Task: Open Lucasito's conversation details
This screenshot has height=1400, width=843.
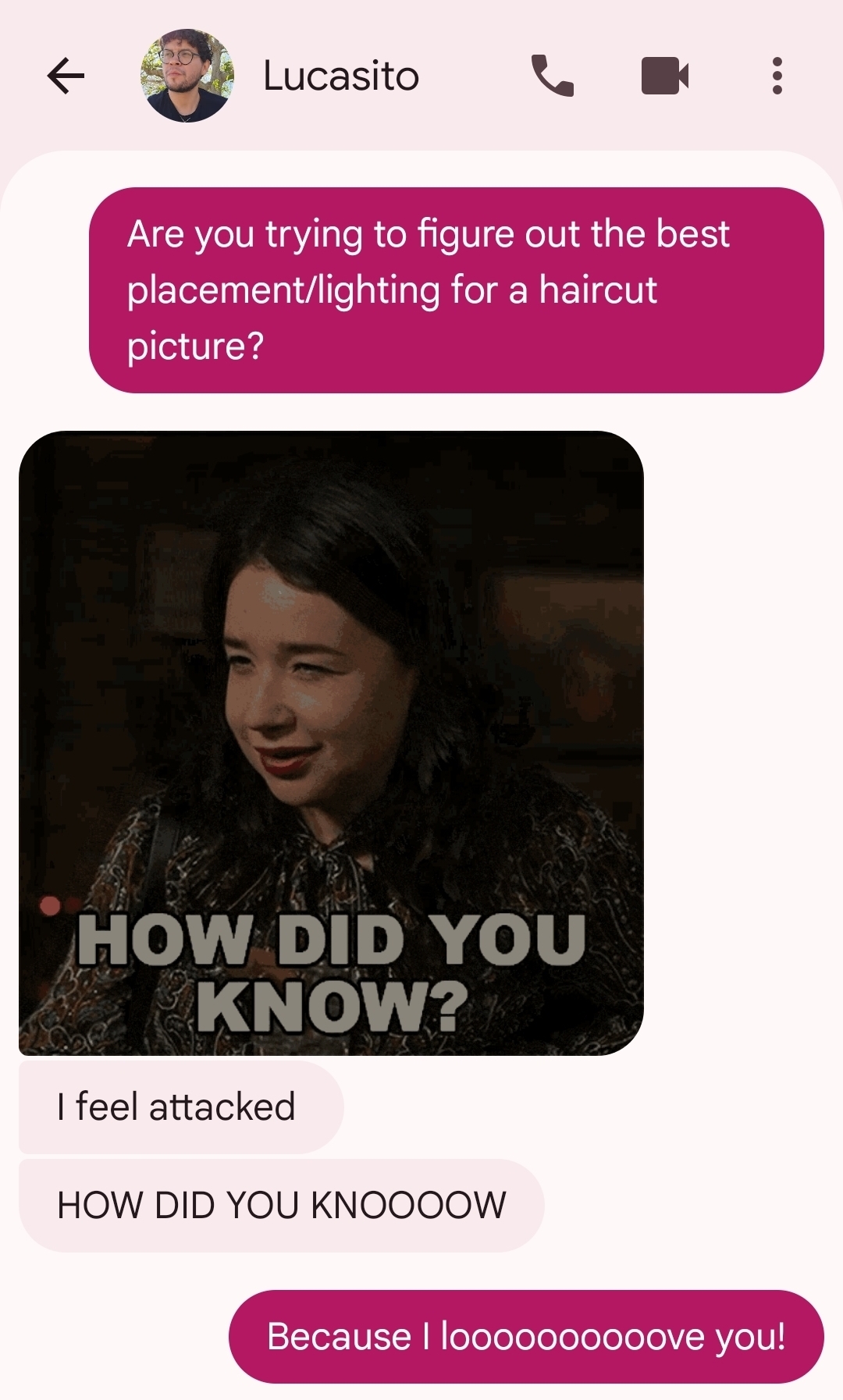Action: coord(341,76)
